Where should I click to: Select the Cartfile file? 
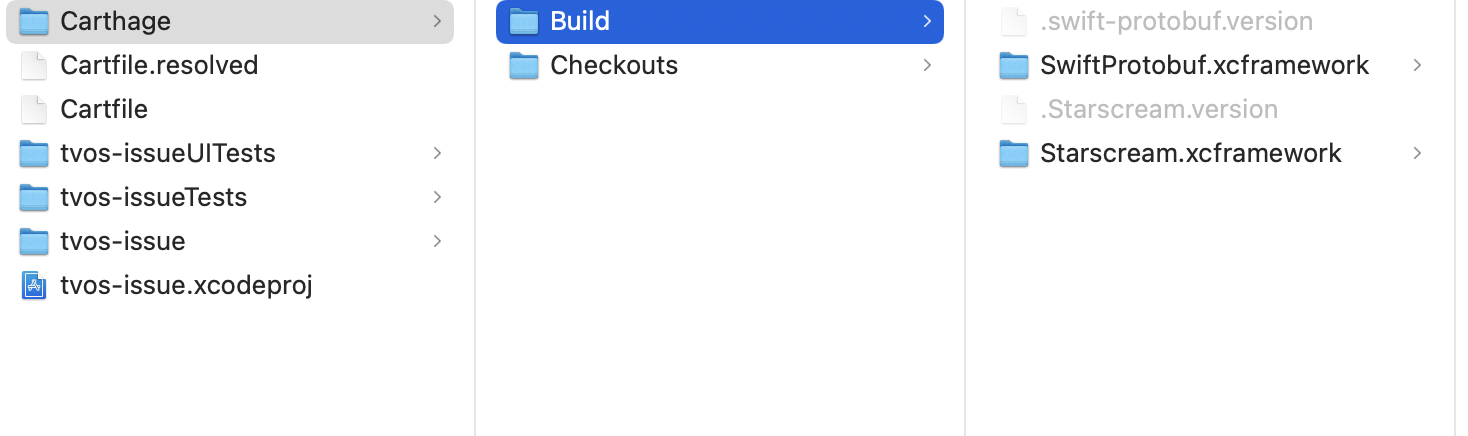click(103, 109)
